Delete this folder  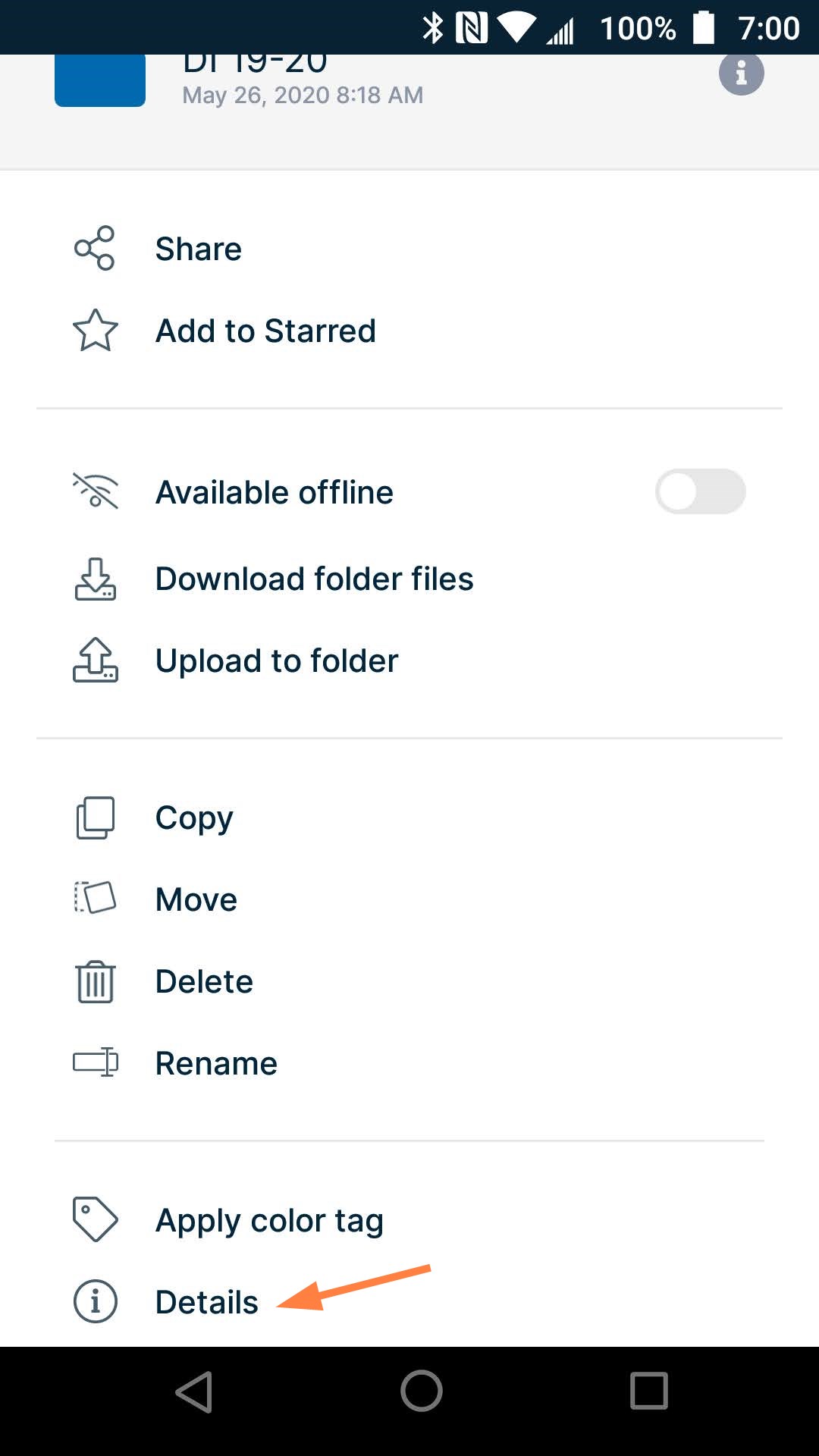[203, 981]
